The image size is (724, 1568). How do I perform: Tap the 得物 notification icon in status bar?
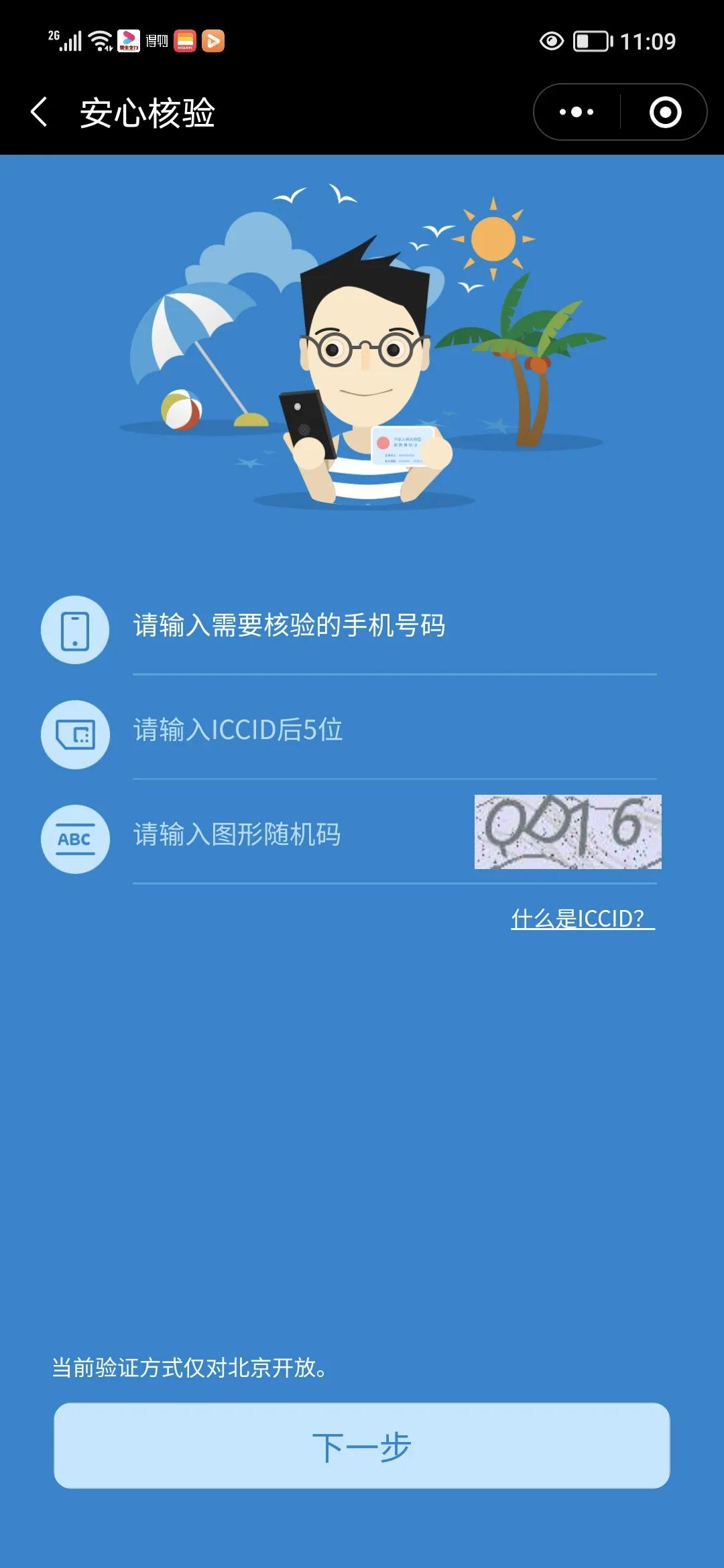[x=157, y=40]
